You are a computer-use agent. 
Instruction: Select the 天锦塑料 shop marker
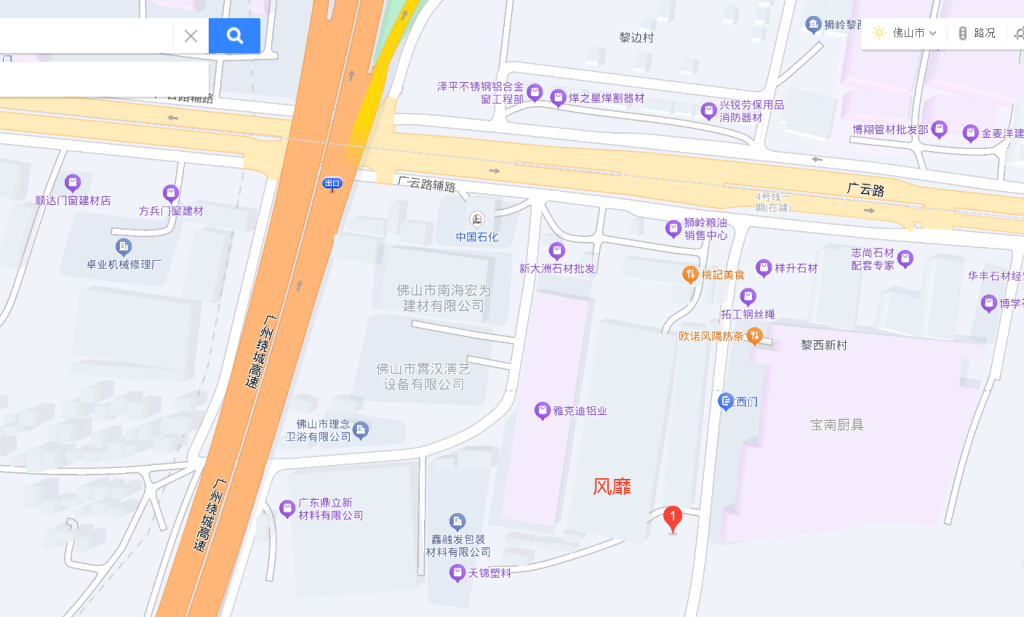pos(457,573)
